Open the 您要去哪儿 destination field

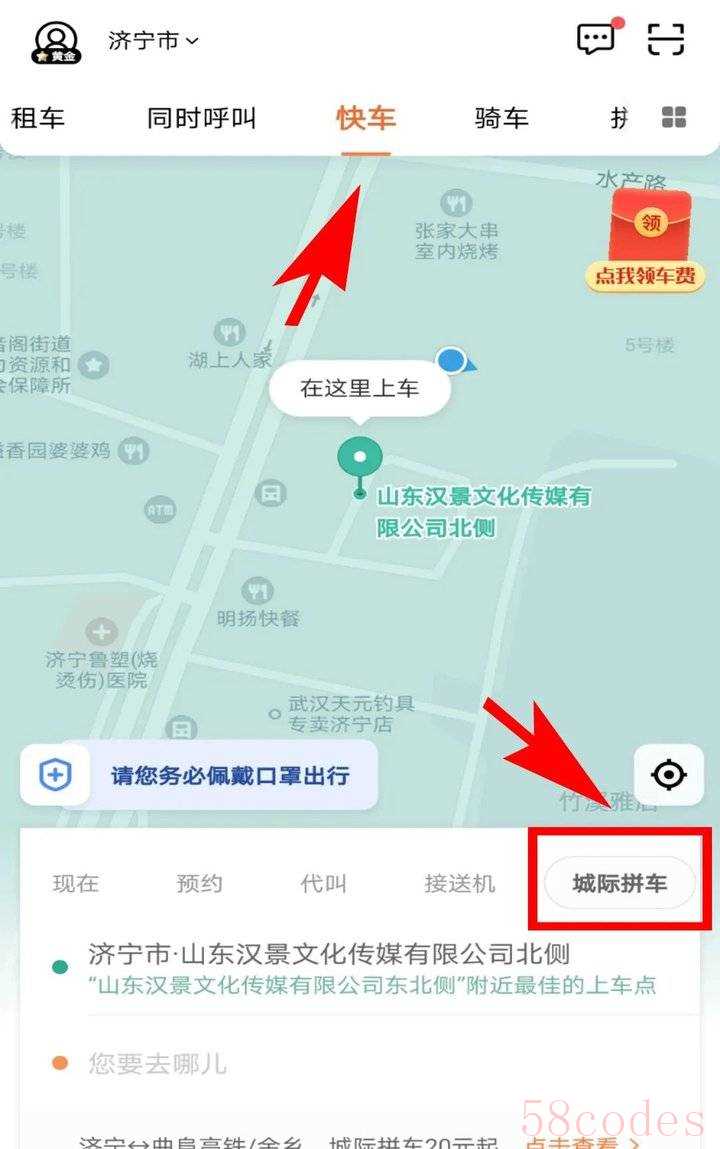click(158, 1062)
